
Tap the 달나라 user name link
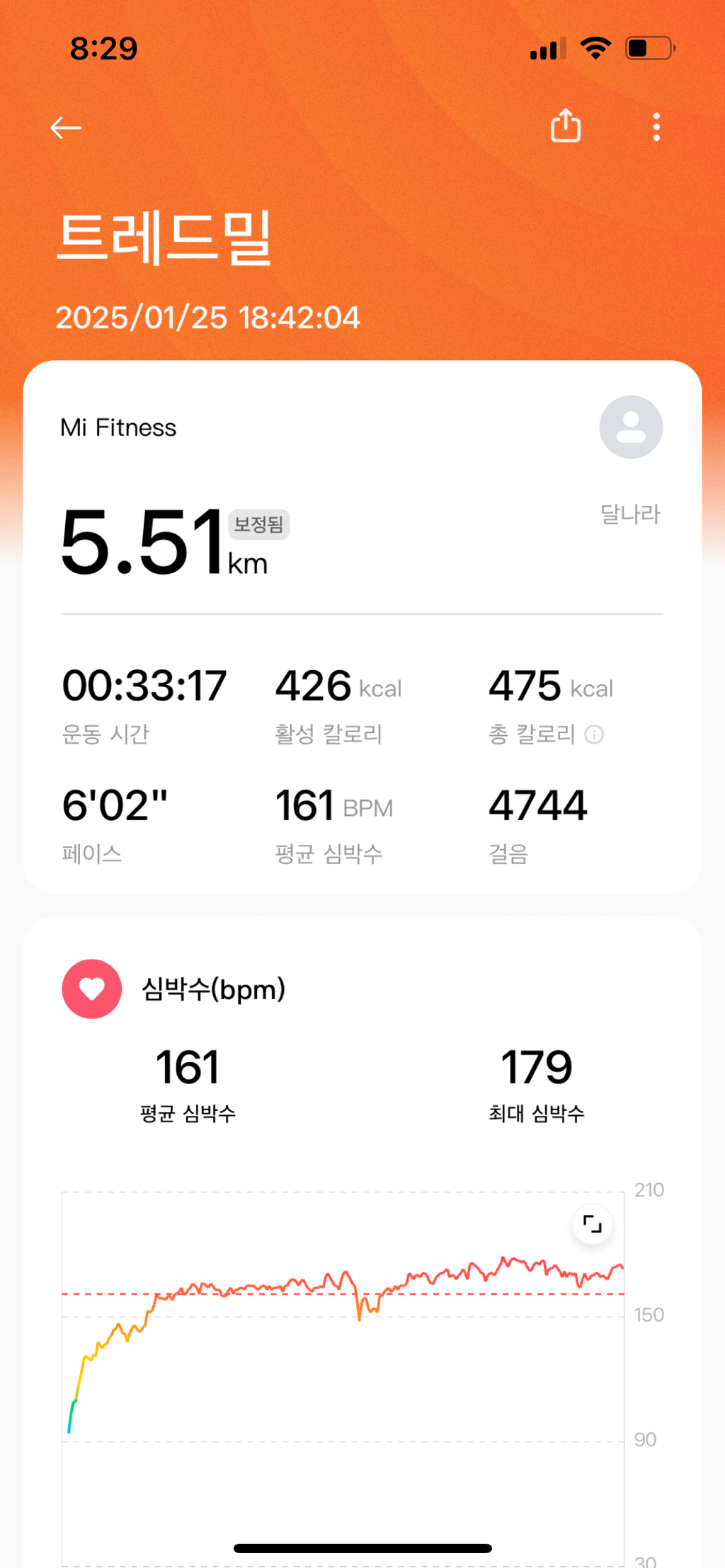(629, 514)
